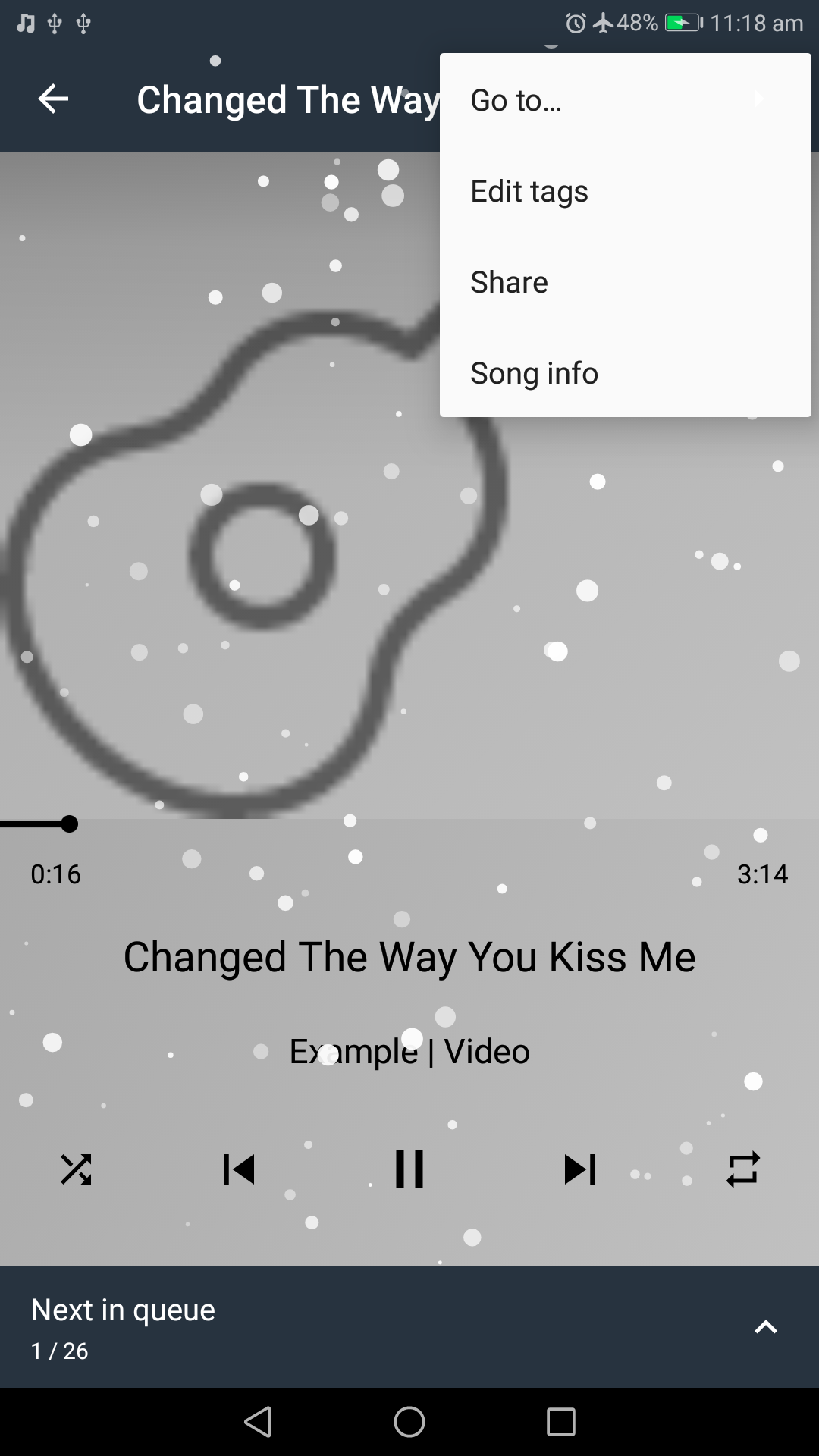Pause the current song
Screen dimensions: 819x1456
[409, 1169]
